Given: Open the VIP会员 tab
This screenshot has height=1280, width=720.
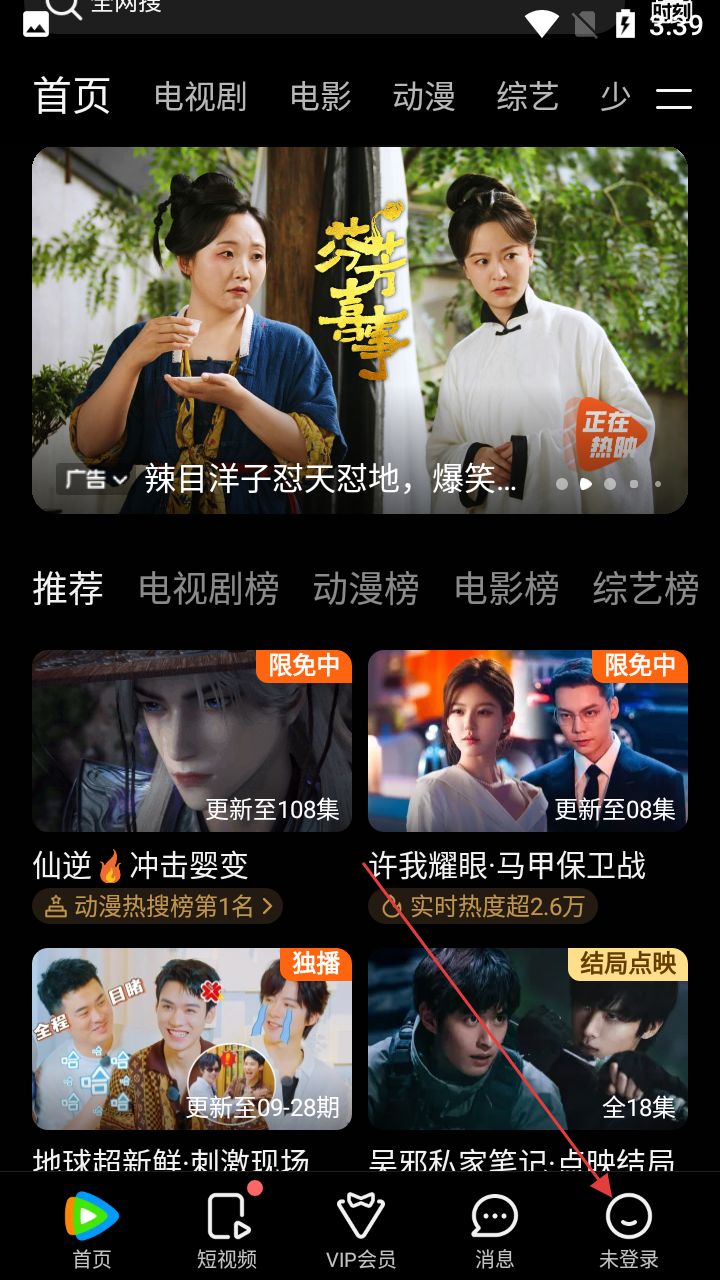Looking at the screenshot, I should point(361,1229).
